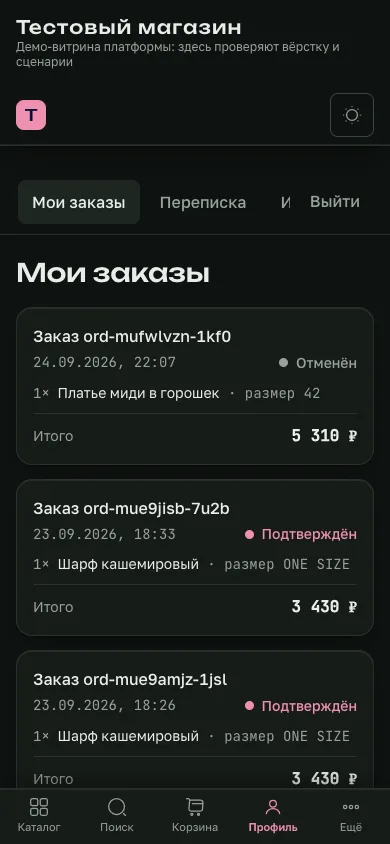Open Поиск in the bottom navigation
390x844 pixels.
coord(117,815)
